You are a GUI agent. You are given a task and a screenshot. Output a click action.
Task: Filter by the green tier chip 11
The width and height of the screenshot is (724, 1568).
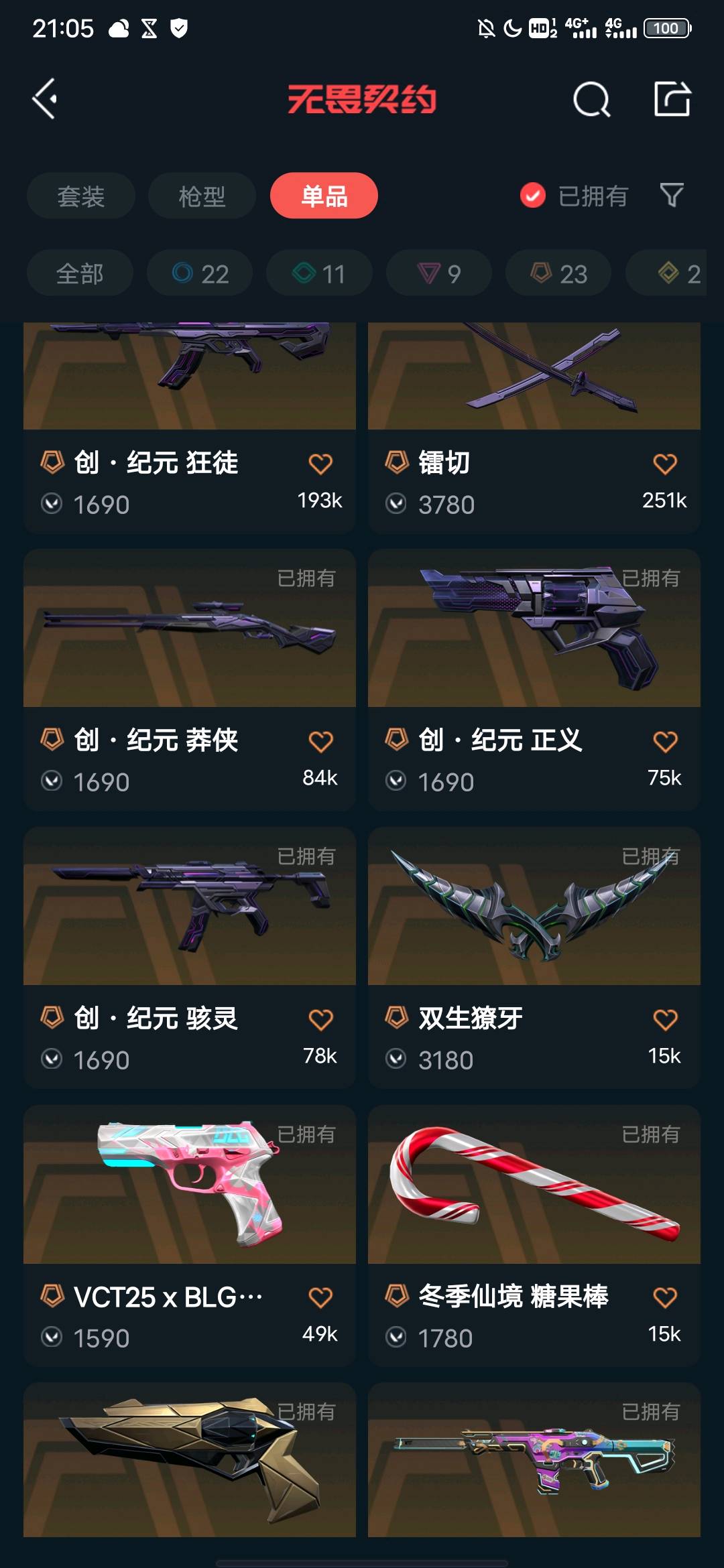tap(319, 273)
